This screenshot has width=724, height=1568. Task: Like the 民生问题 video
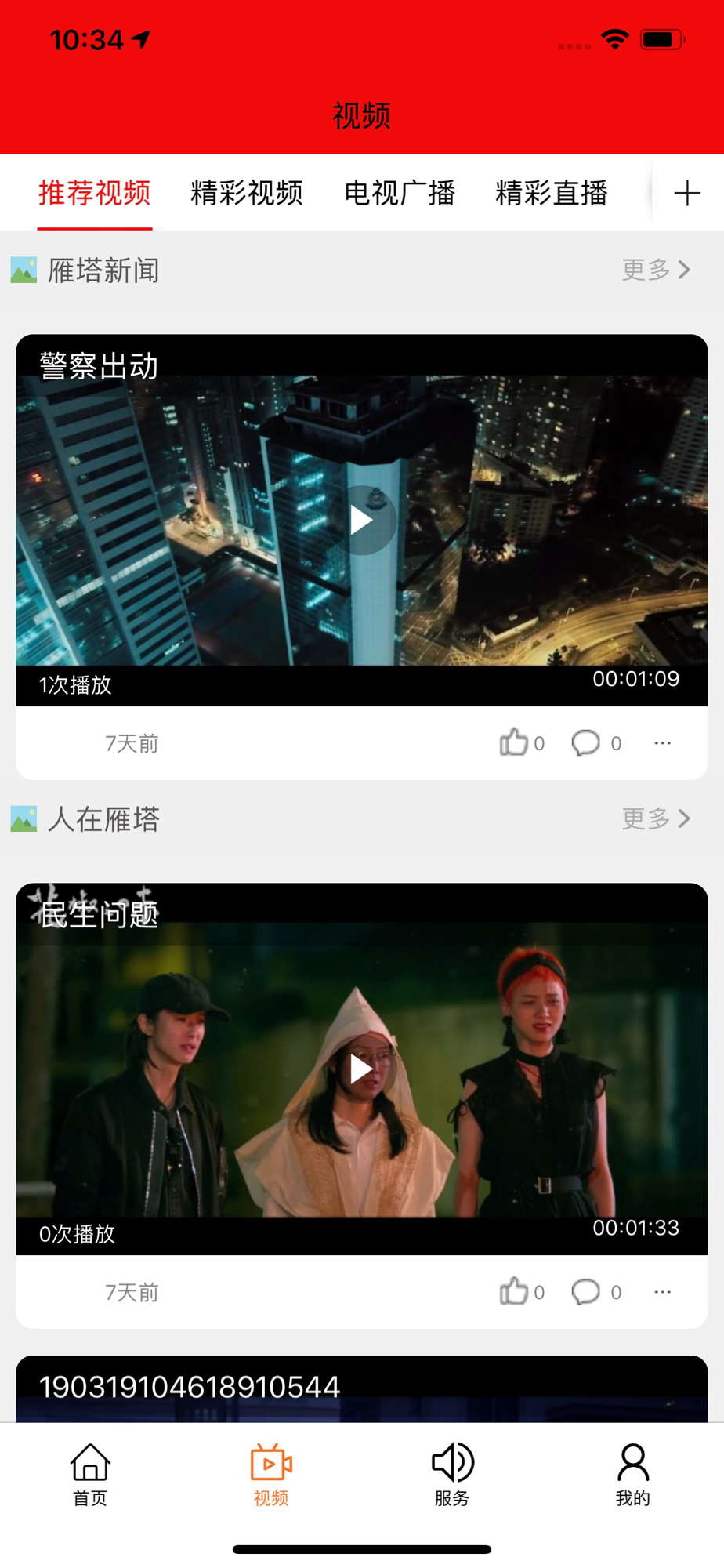click(x=514, y=1290)
